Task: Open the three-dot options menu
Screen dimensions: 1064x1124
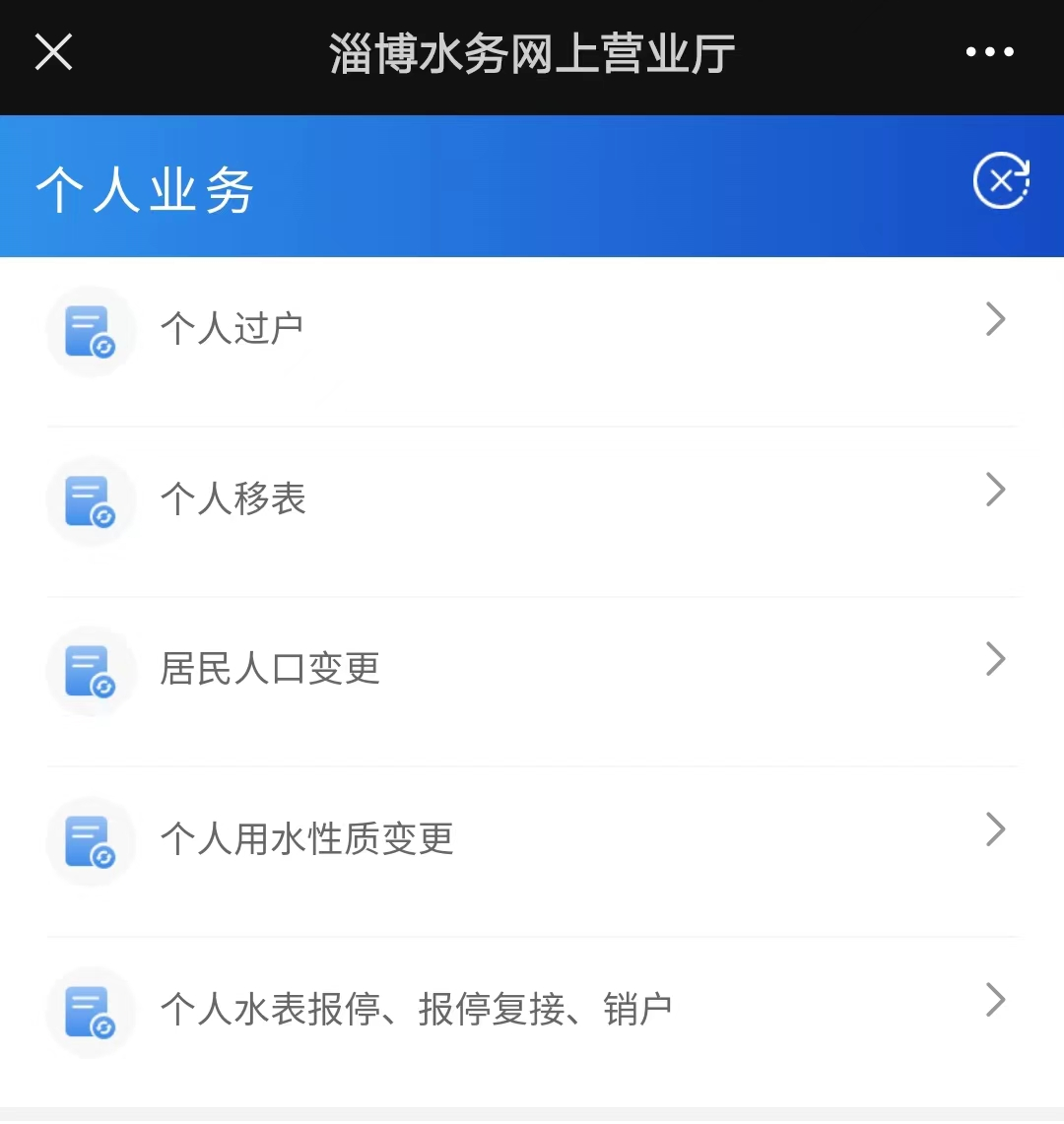Action: pyautogui.click(x=990, y=52)
